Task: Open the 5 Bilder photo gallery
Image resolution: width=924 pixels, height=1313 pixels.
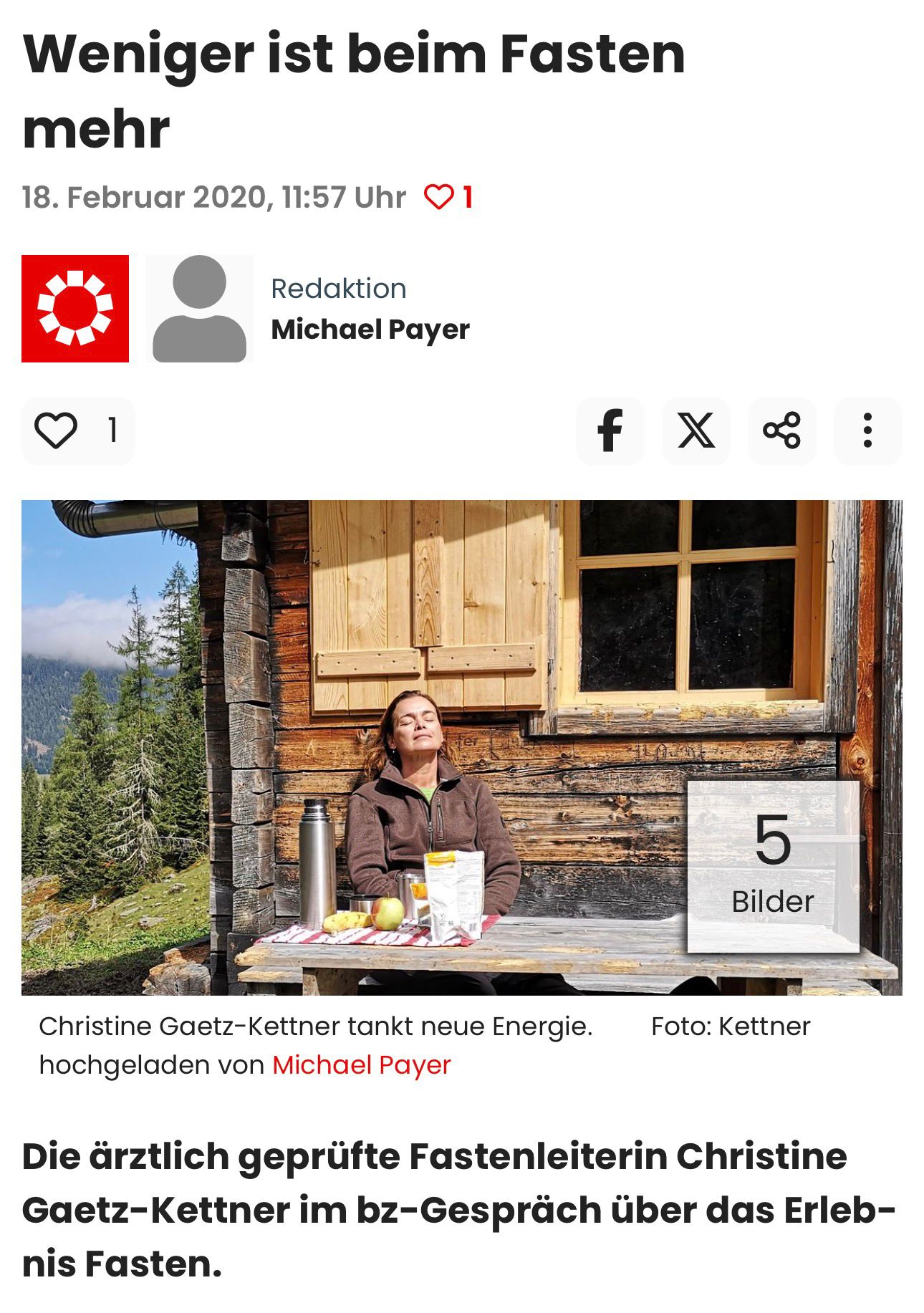Action: 773,867
